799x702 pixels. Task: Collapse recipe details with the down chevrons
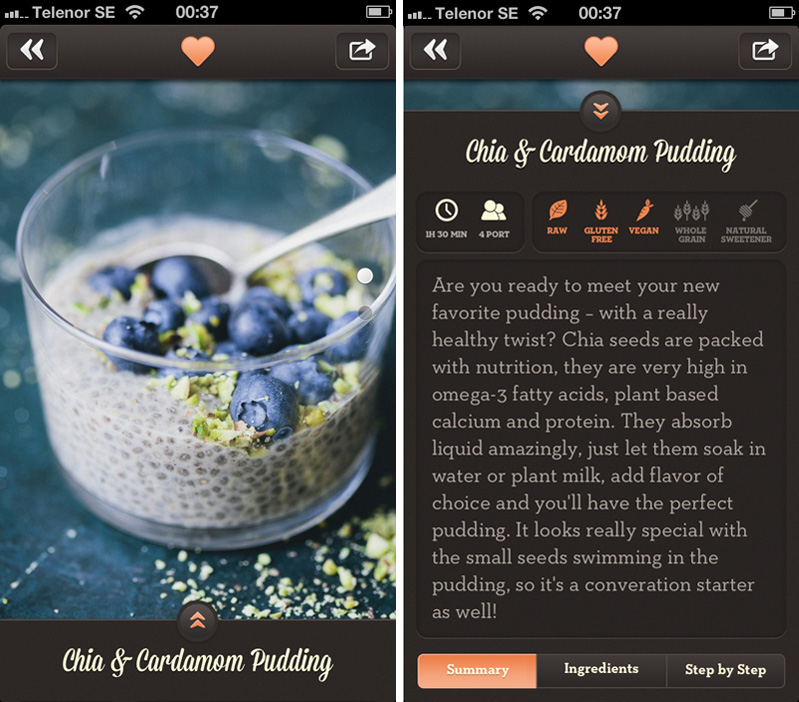click(600, 111)
